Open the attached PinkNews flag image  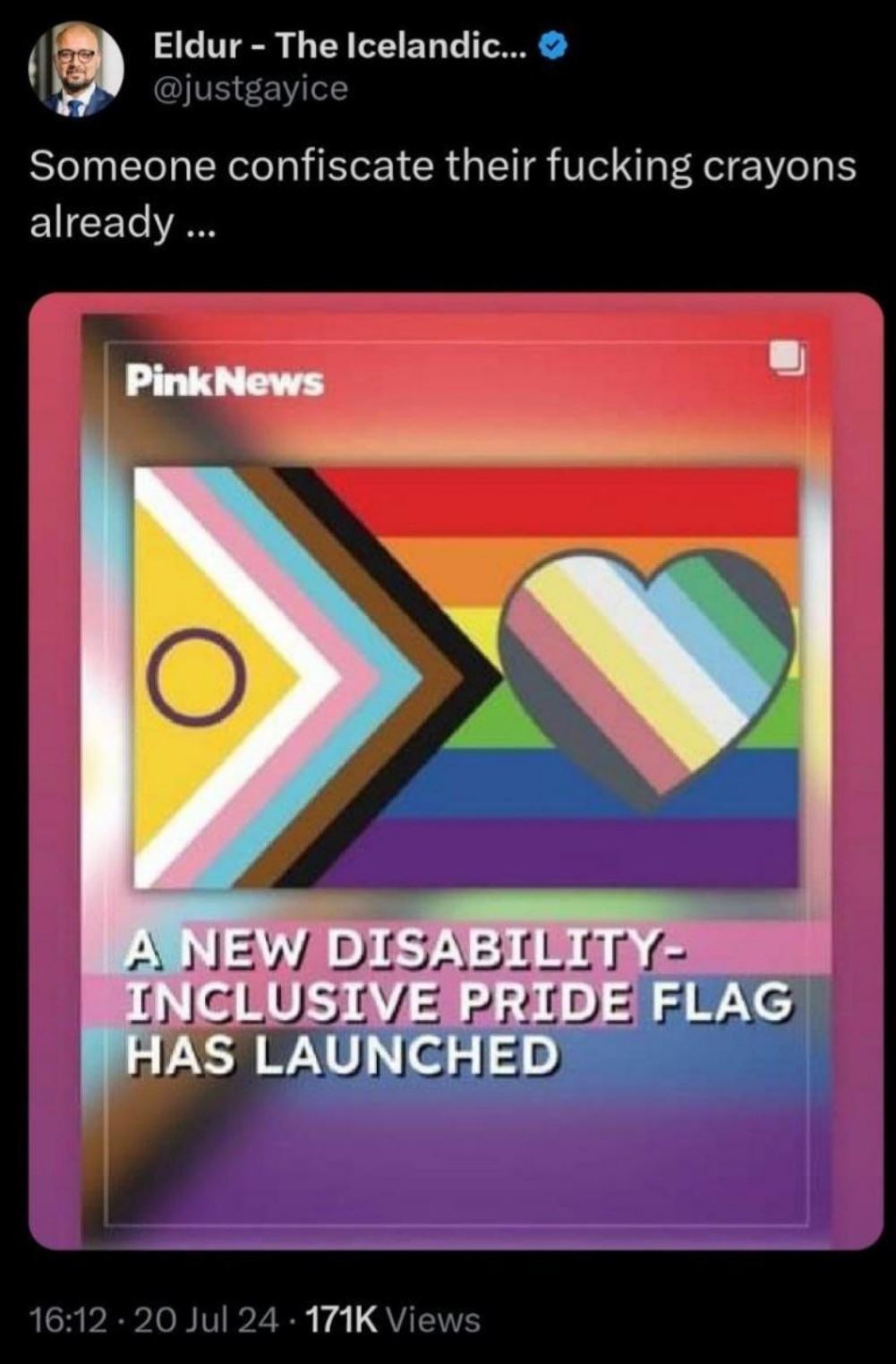click(x=456, y=770)
